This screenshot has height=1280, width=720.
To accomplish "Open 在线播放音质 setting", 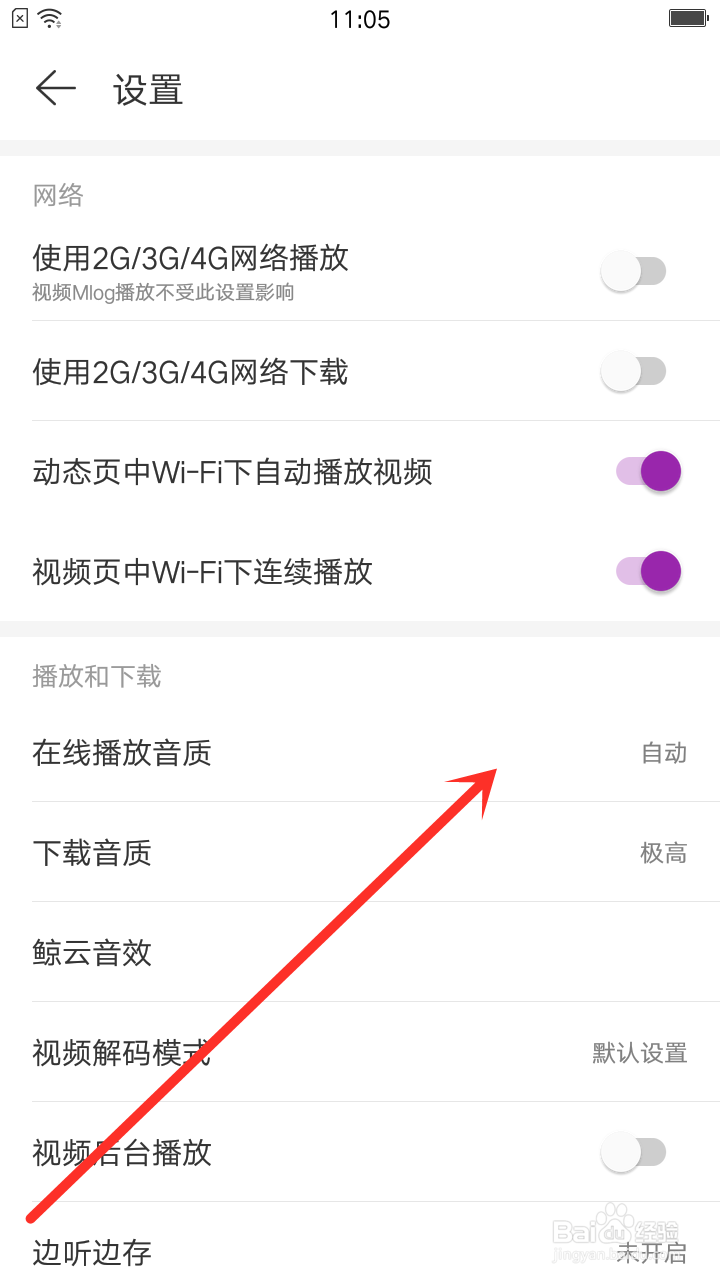I will (360, 752).
